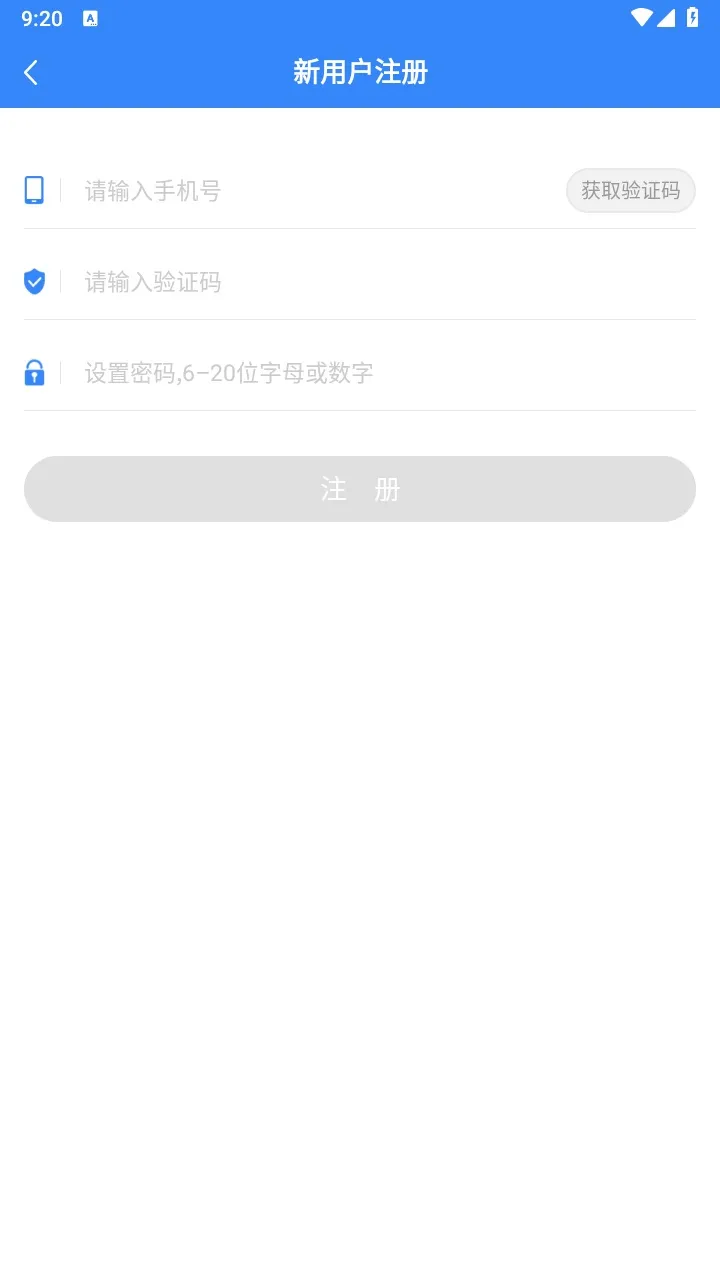Click the mobile phone icon beside phone input
Screen dimensions: 720x1280
pos(34,190)
